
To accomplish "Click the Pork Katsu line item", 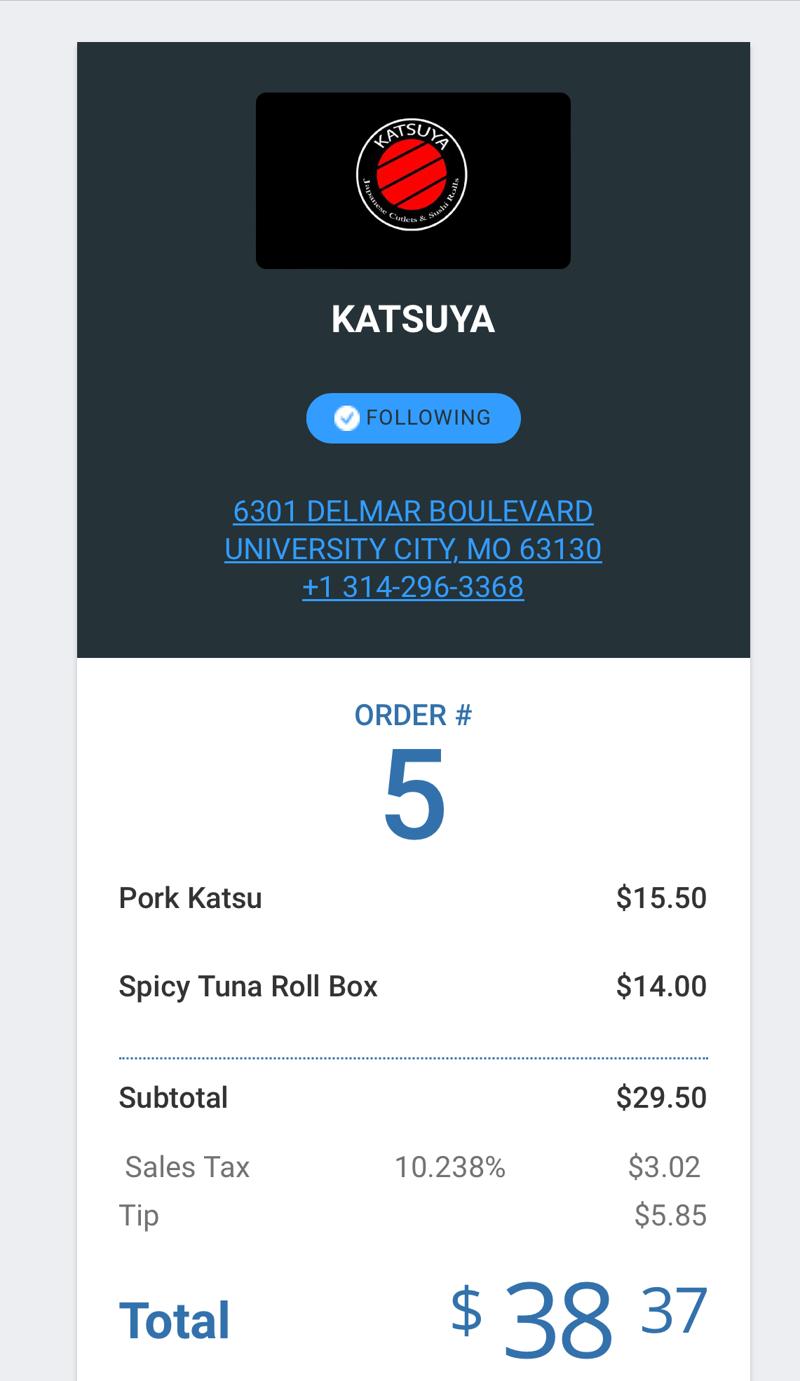I will (190, 897).
